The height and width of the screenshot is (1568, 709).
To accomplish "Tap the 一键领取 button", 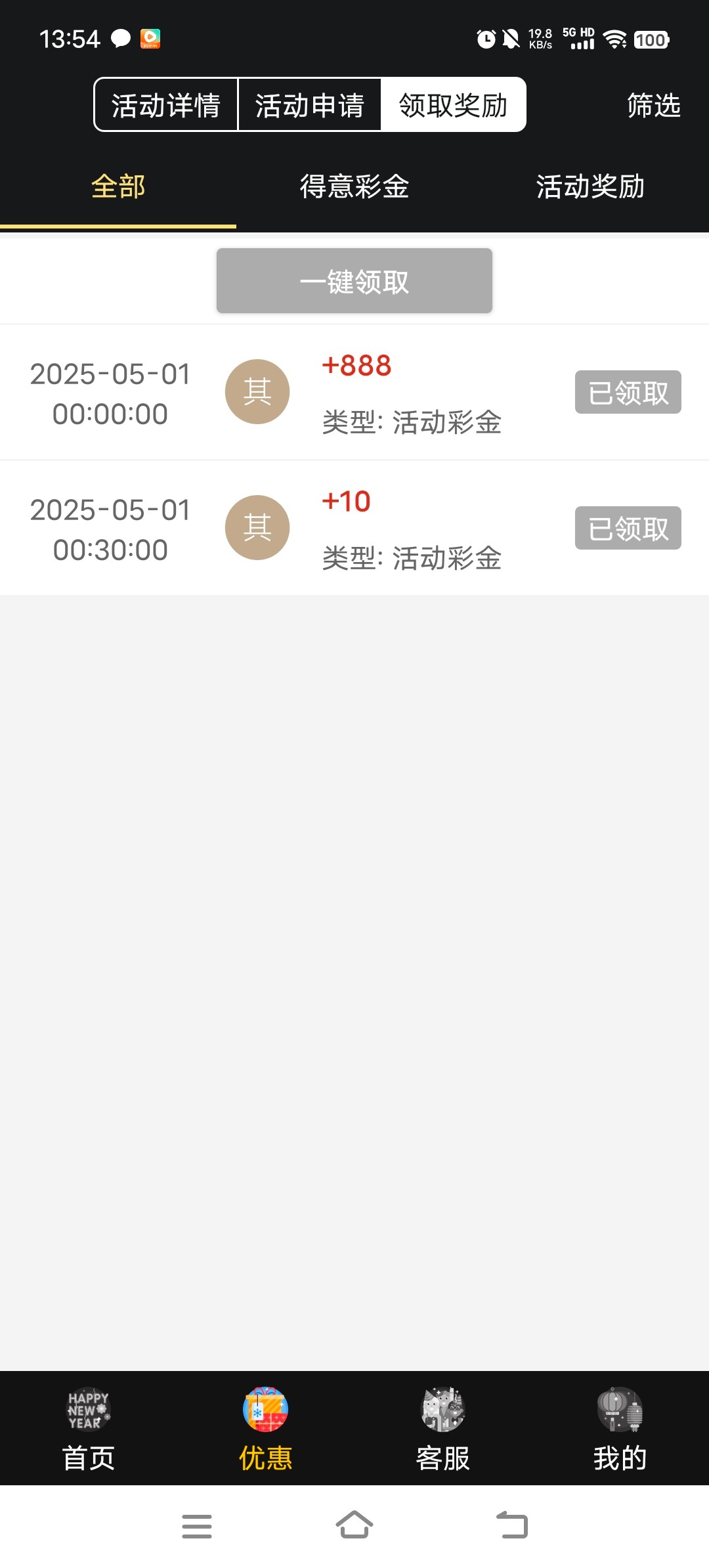I will click(x=354, y=281).
